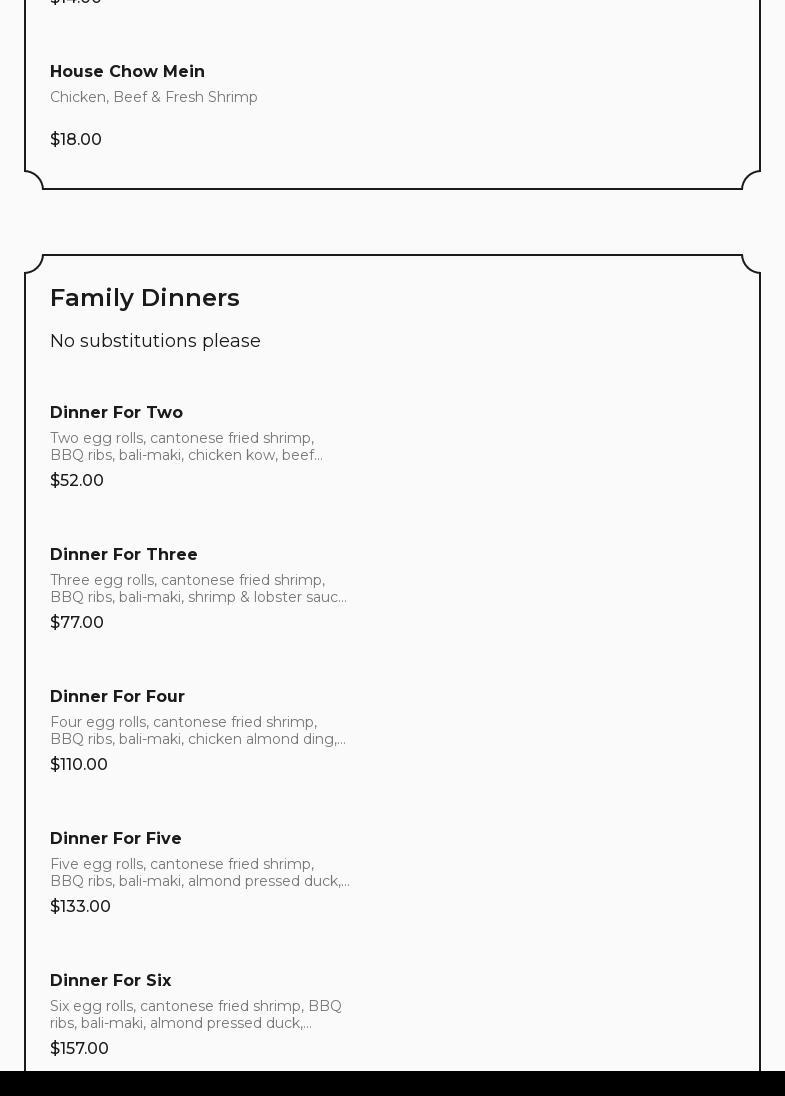Open the House Chow Mein item
This screenshot has height=1096, width=785.
point(128,72)
